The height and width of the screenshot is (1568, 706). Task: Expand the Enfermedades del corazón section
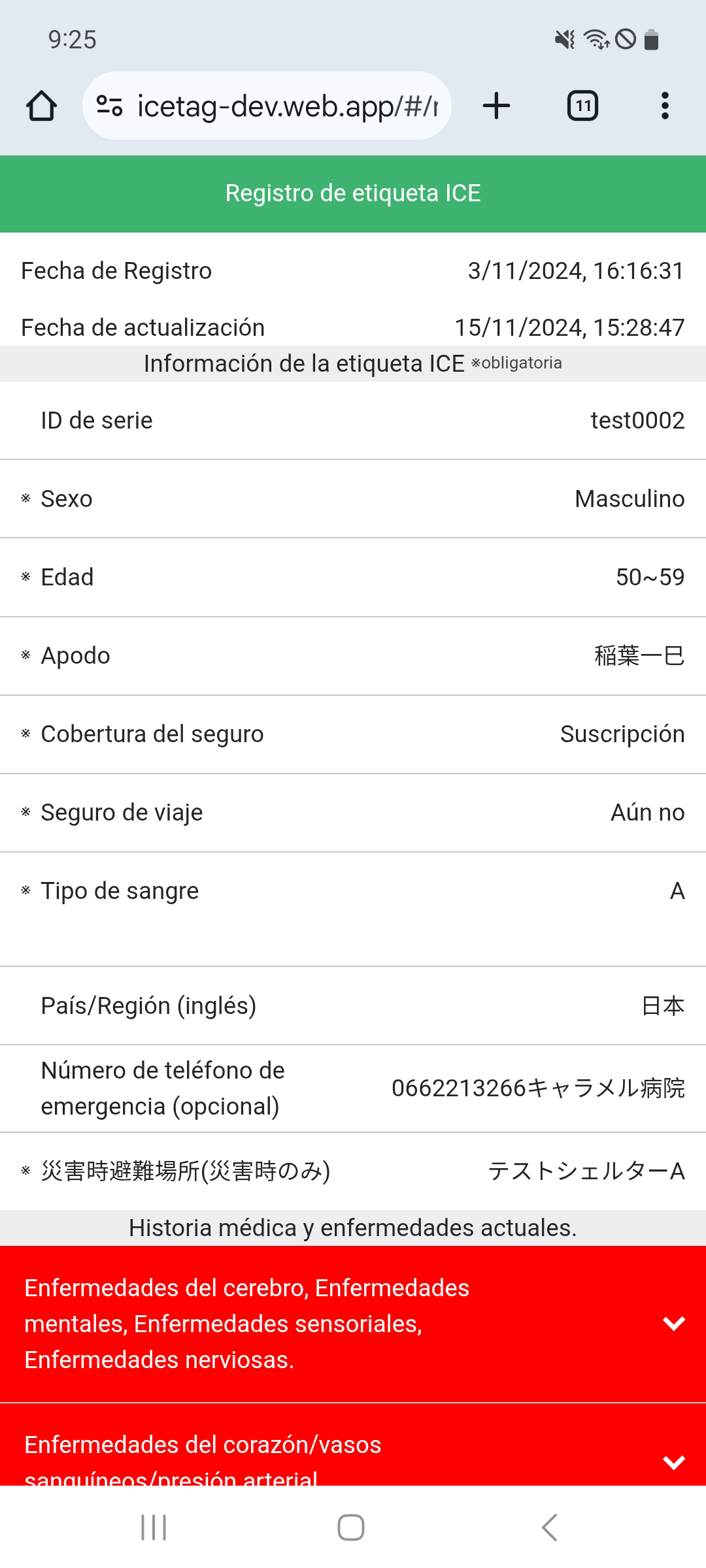pyautogui.click(x=353, y=1445)
